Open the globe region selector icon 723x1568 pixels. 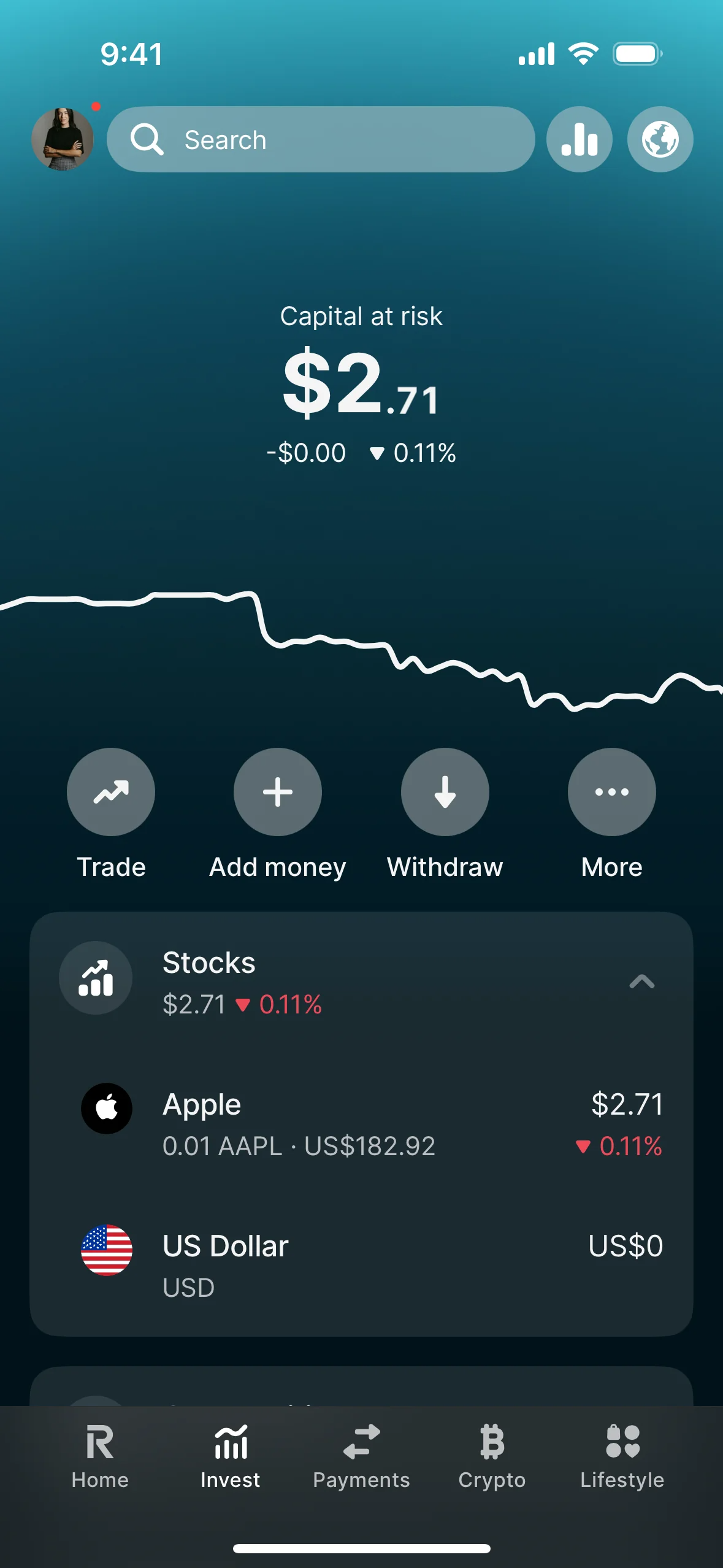(660, 139)
